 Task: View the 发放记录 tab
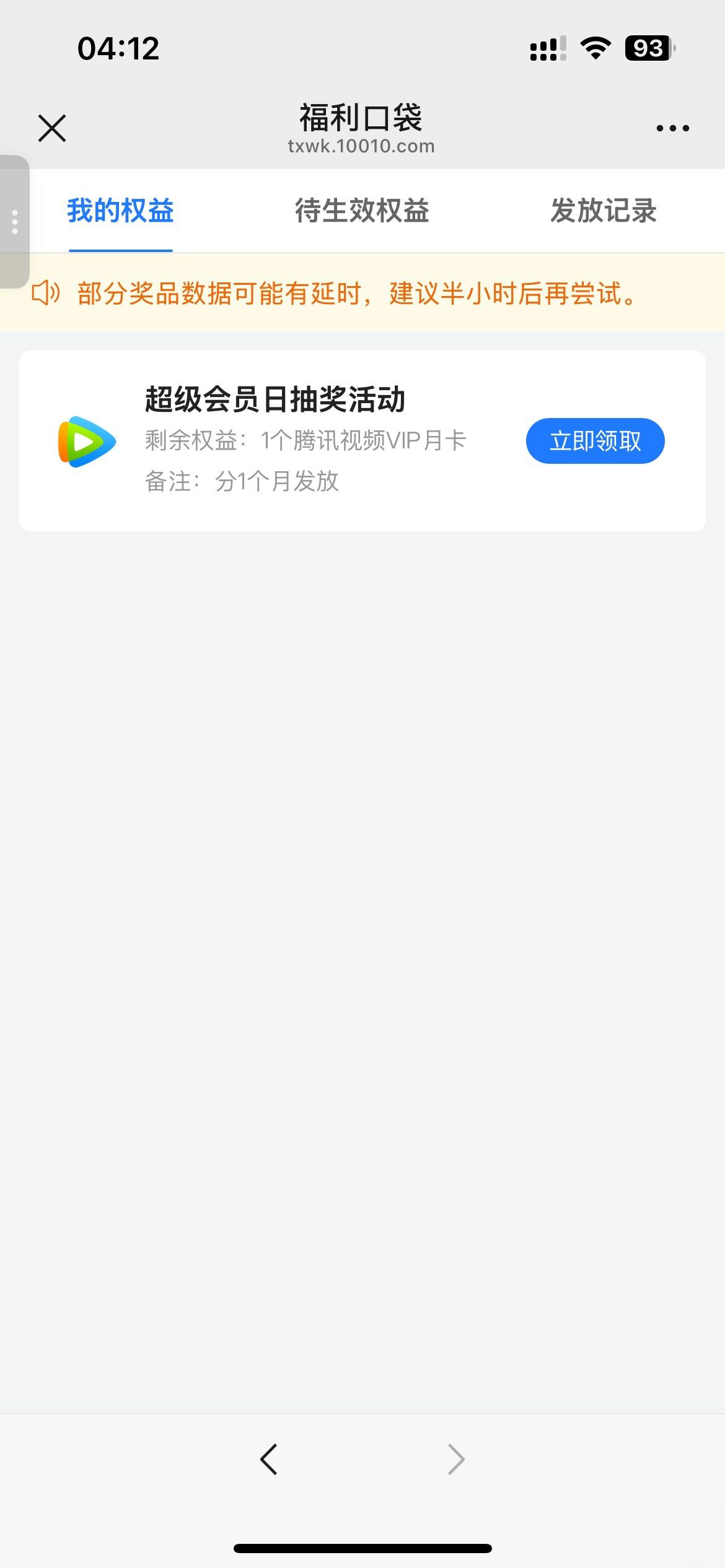point(603,211)
